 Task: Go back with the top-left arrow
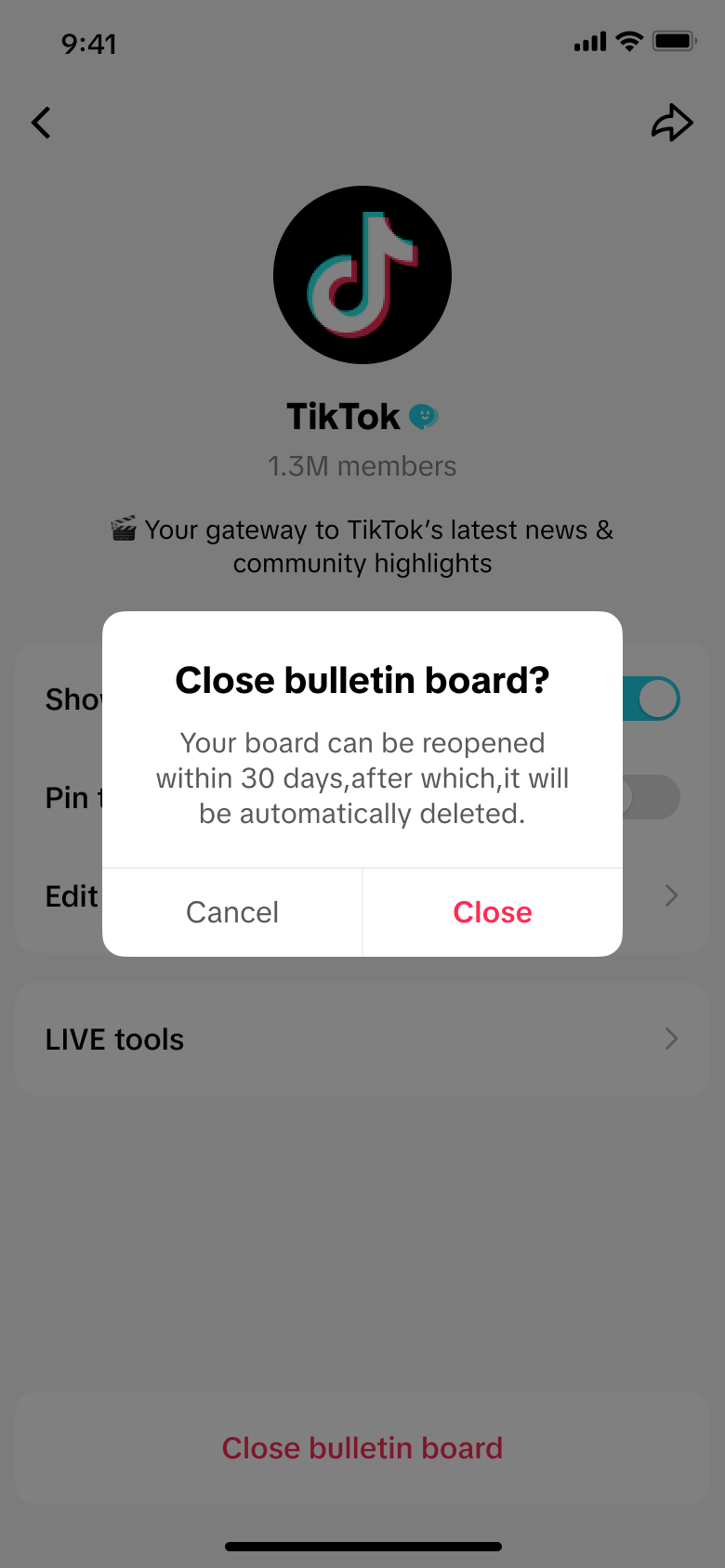click(41, 123)
